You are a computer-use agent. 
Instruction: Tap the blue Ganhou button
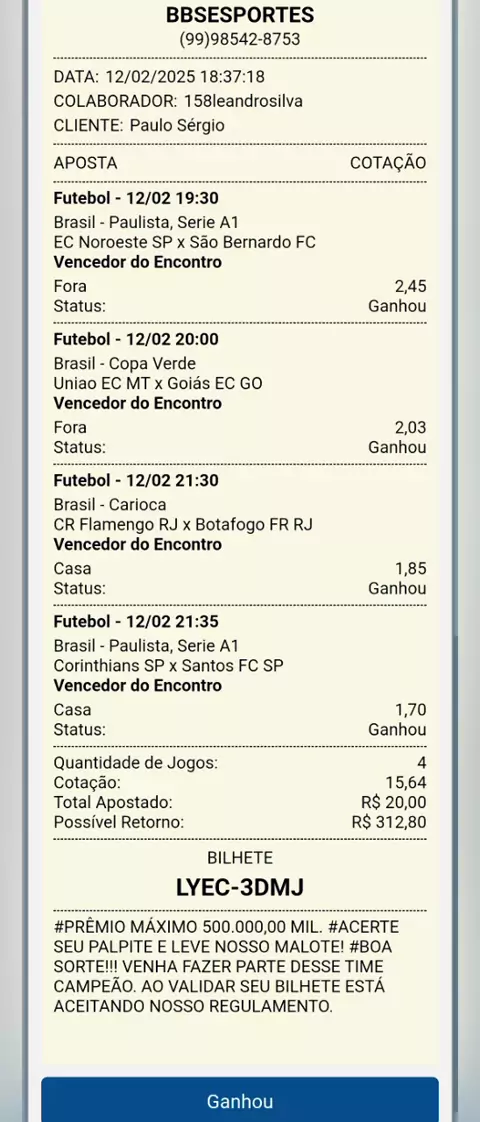coord(240,1100)
